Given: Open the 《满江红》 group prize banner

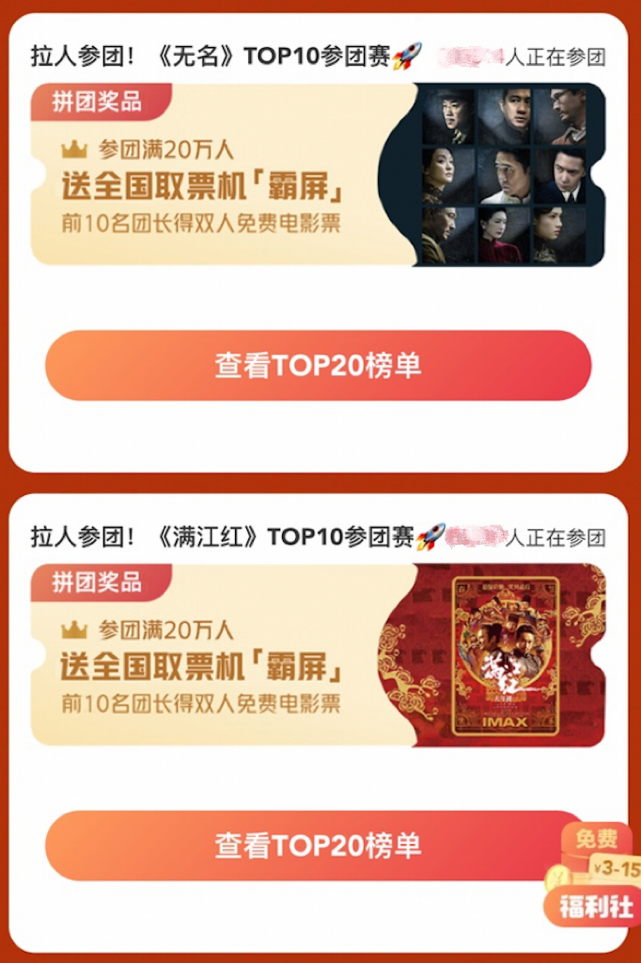Looking at the screenshot, I should [318, 655].
